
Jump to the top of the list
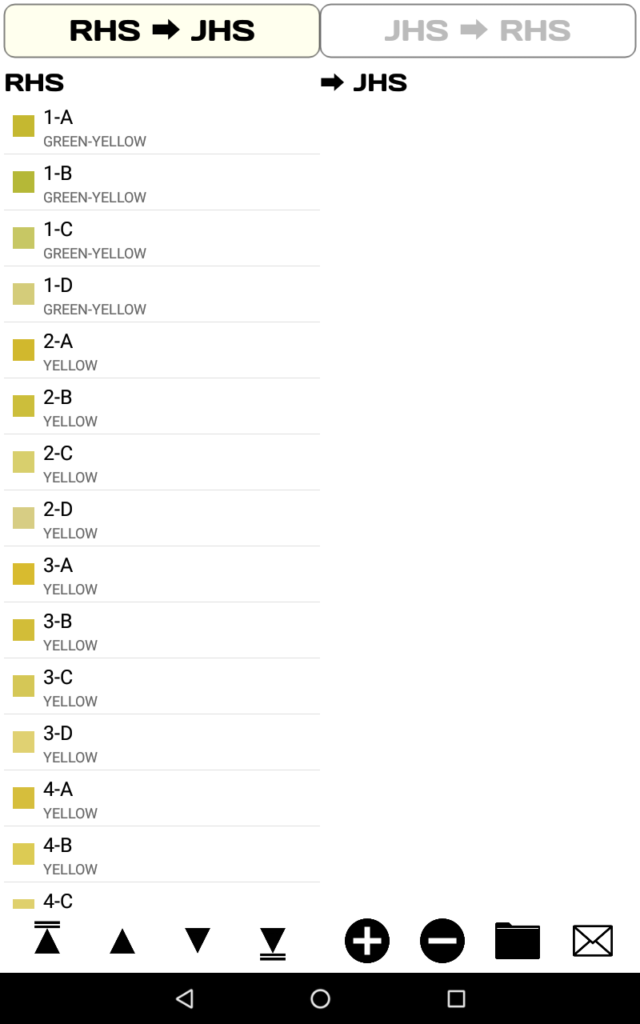[47, 940]
